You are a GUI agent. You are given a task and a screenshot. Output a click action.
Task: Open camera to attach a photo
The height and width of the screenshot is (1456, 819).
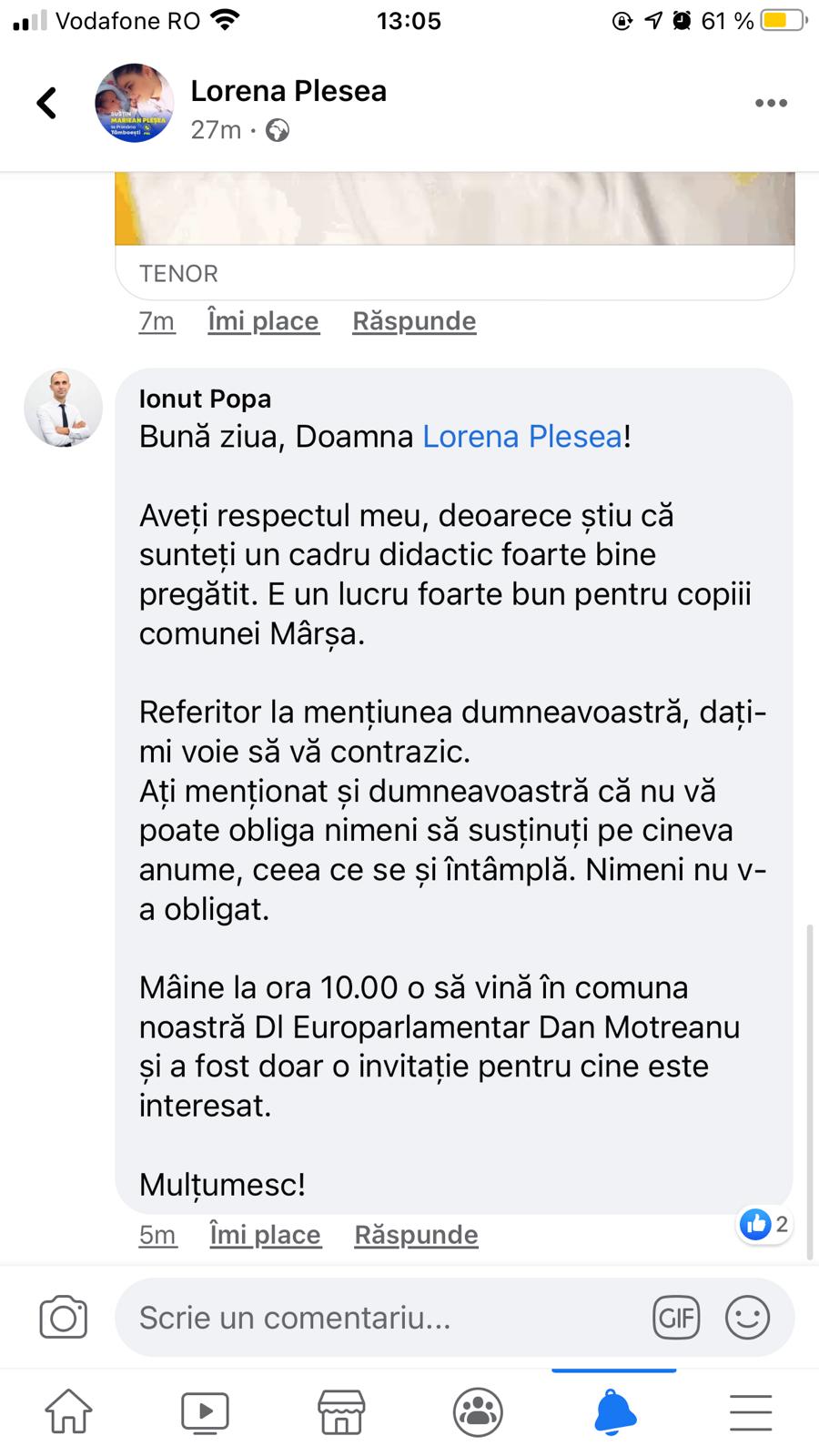64,1318
